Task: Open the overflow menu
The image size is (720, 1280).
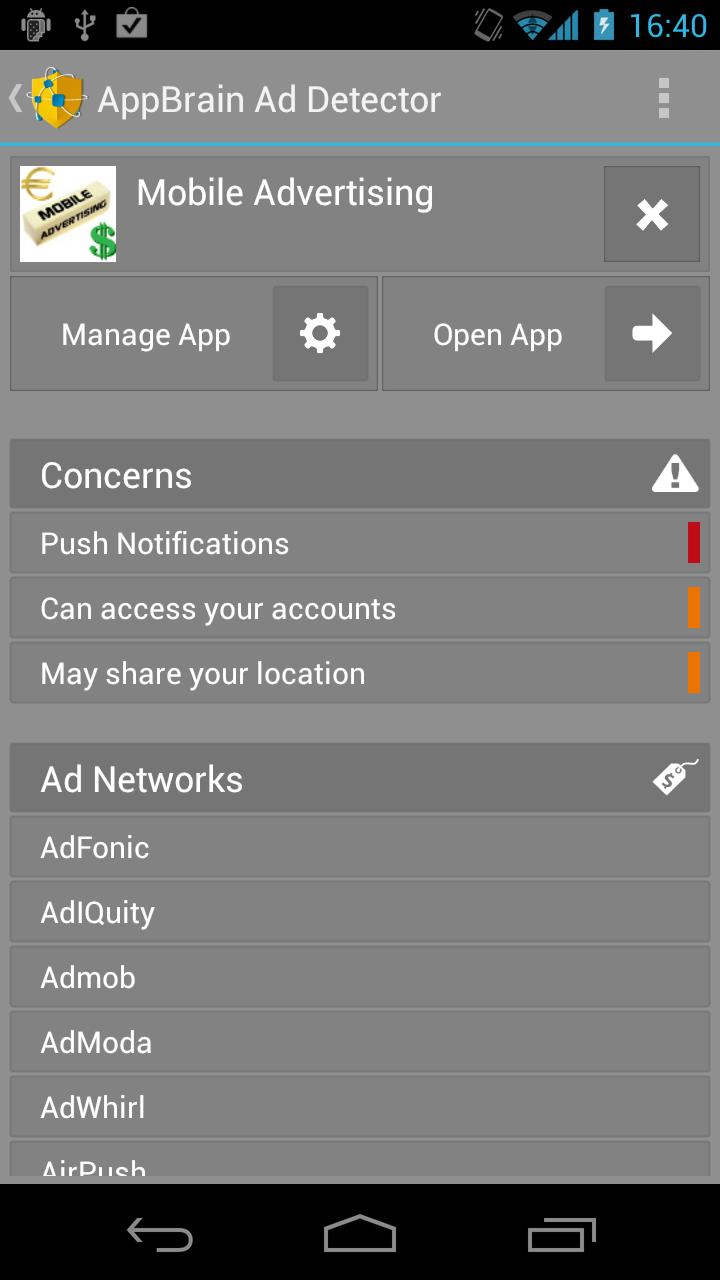Action: pyautogui.click(x=663, y=99)
